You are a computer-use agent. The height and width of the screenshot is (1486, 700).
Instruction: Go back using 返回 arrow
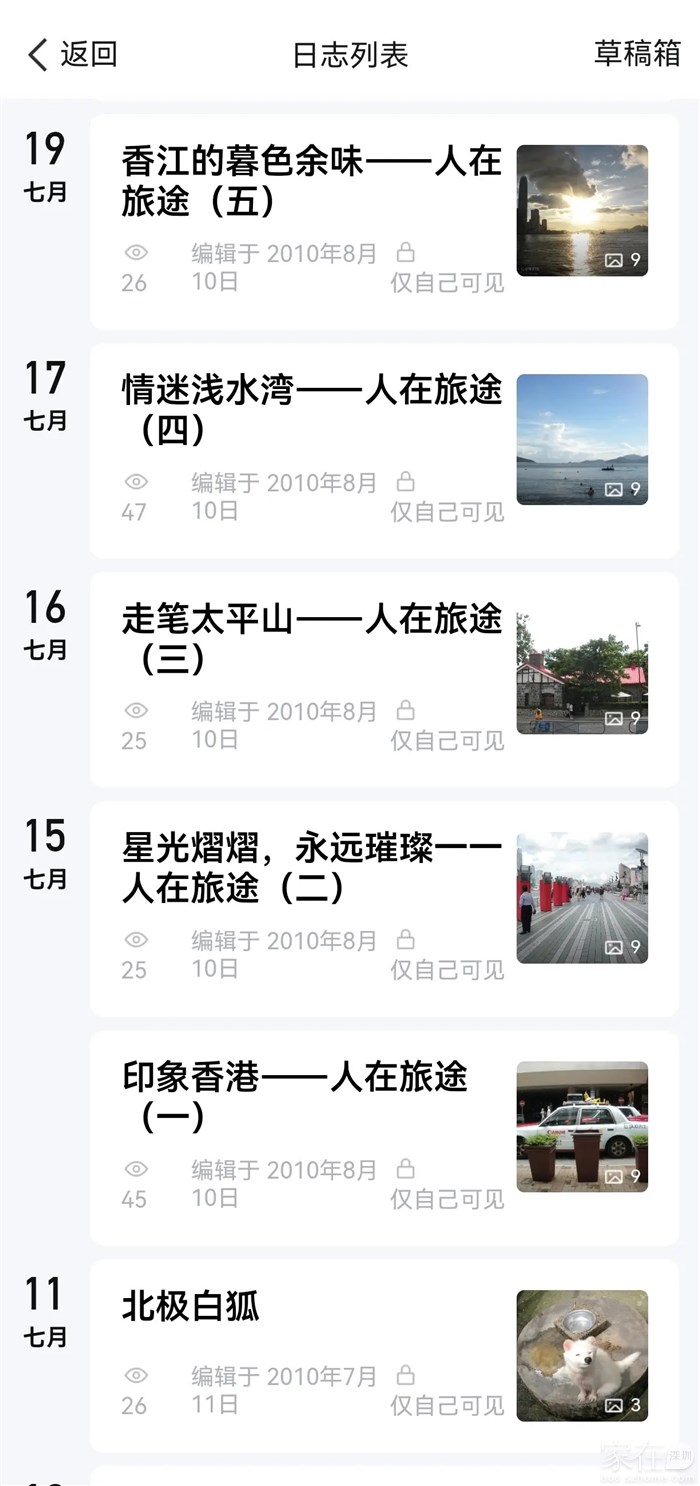(72, 54)
